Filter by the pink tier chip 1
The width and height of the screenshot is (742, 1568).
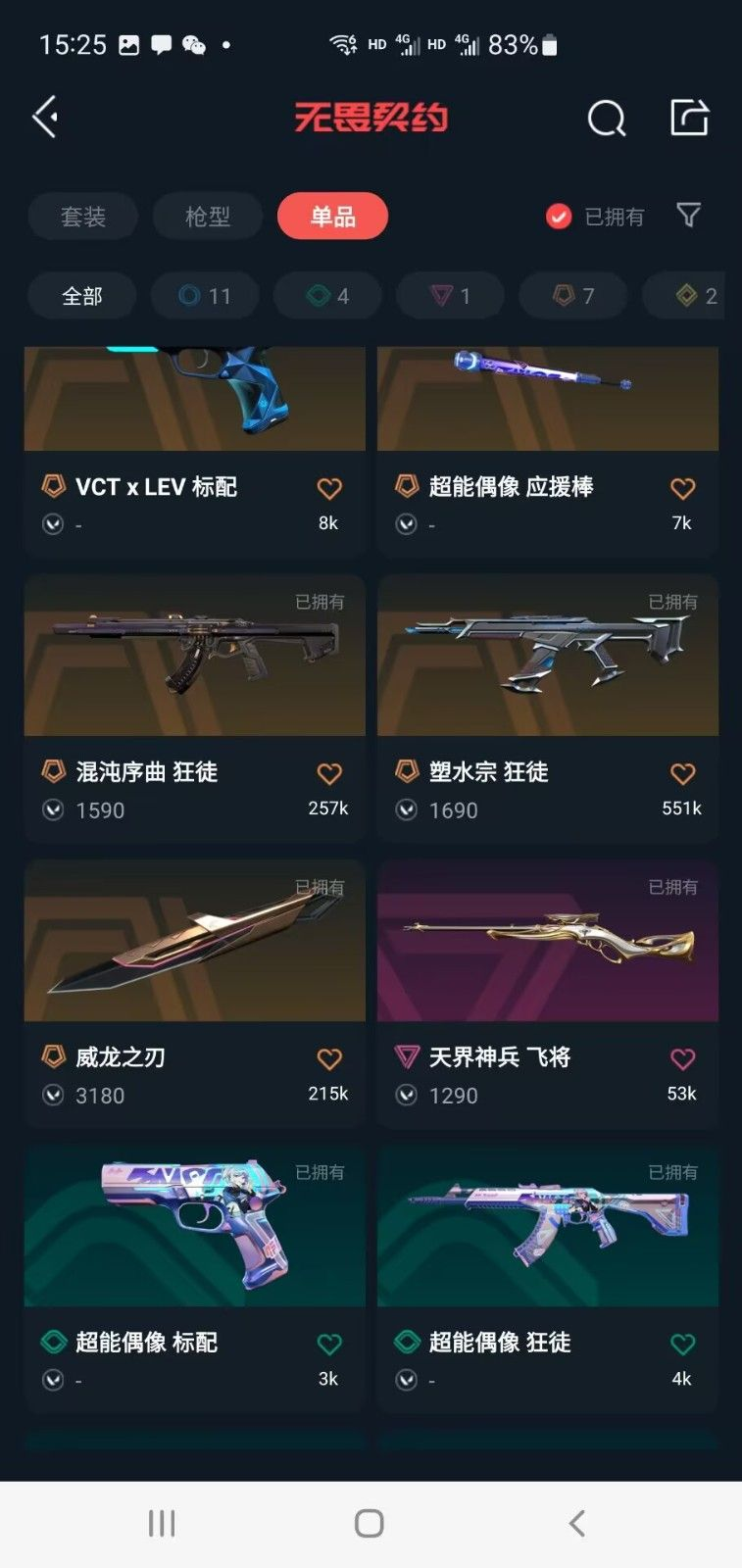450,296
